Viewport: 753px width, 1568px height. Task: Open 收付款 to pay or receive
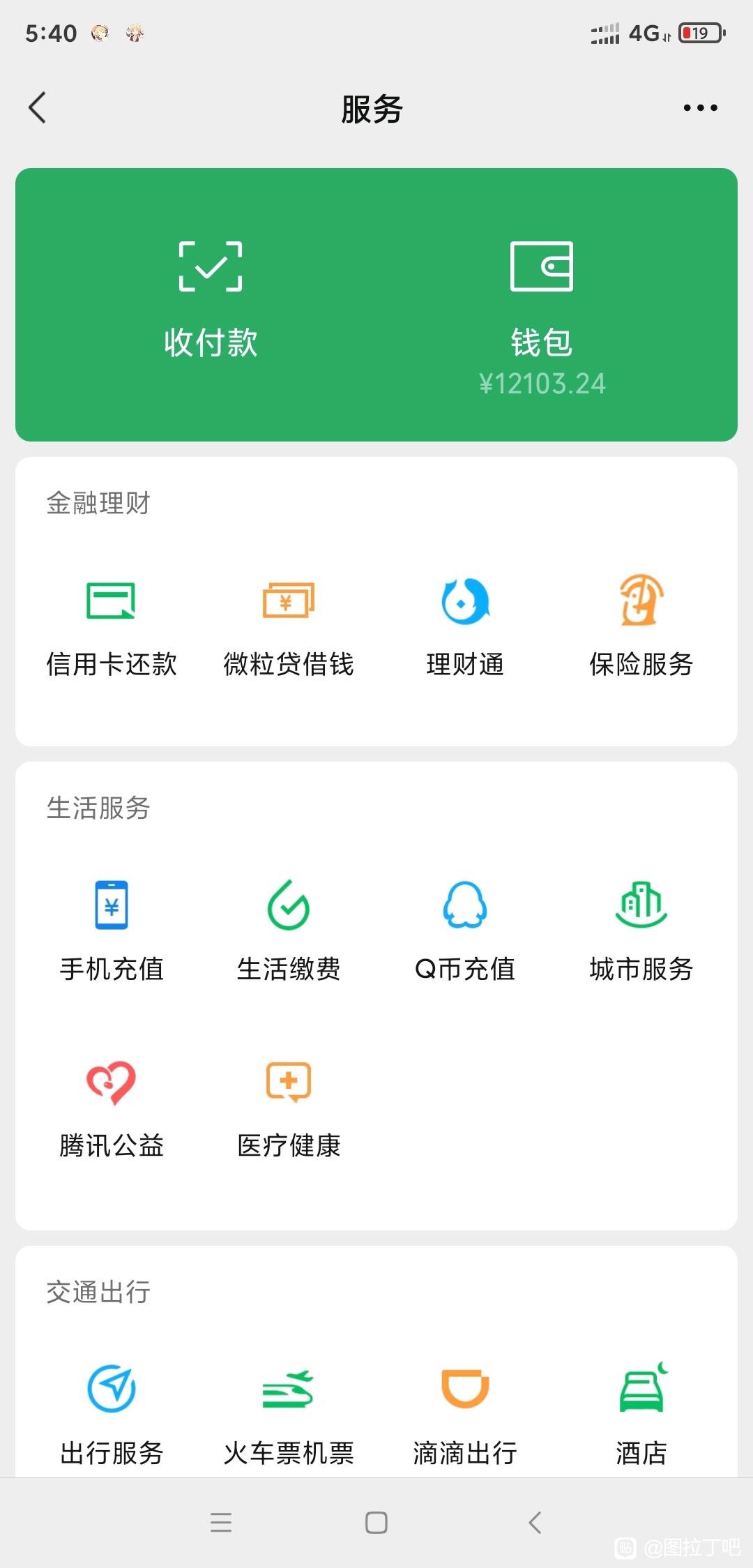211,300
